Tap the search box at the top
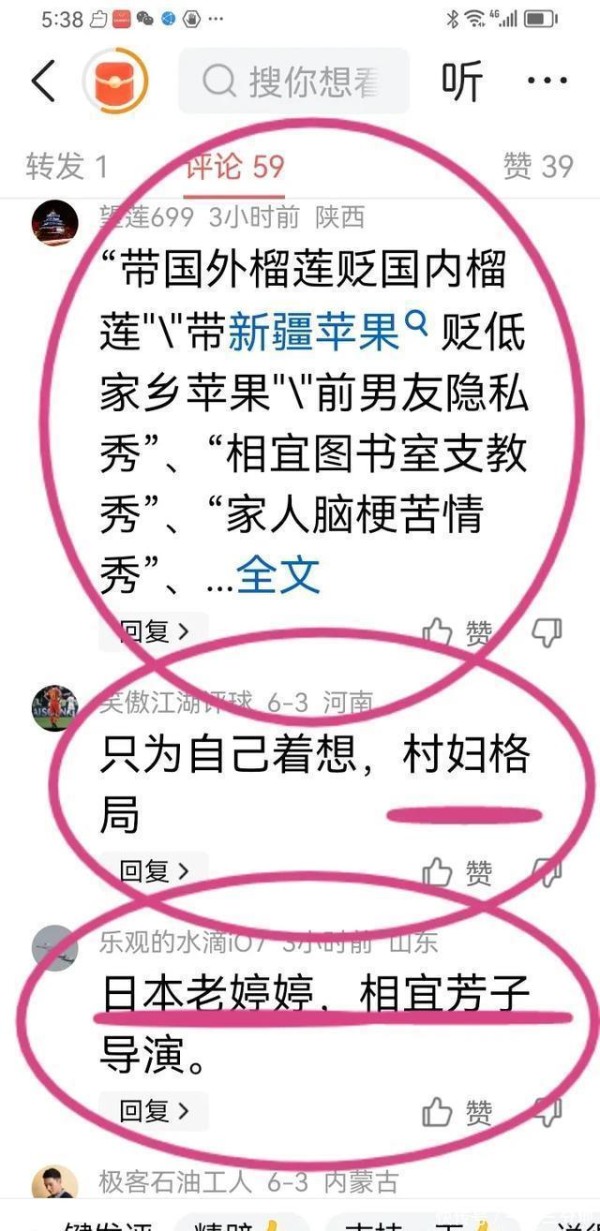 point(294,81)
